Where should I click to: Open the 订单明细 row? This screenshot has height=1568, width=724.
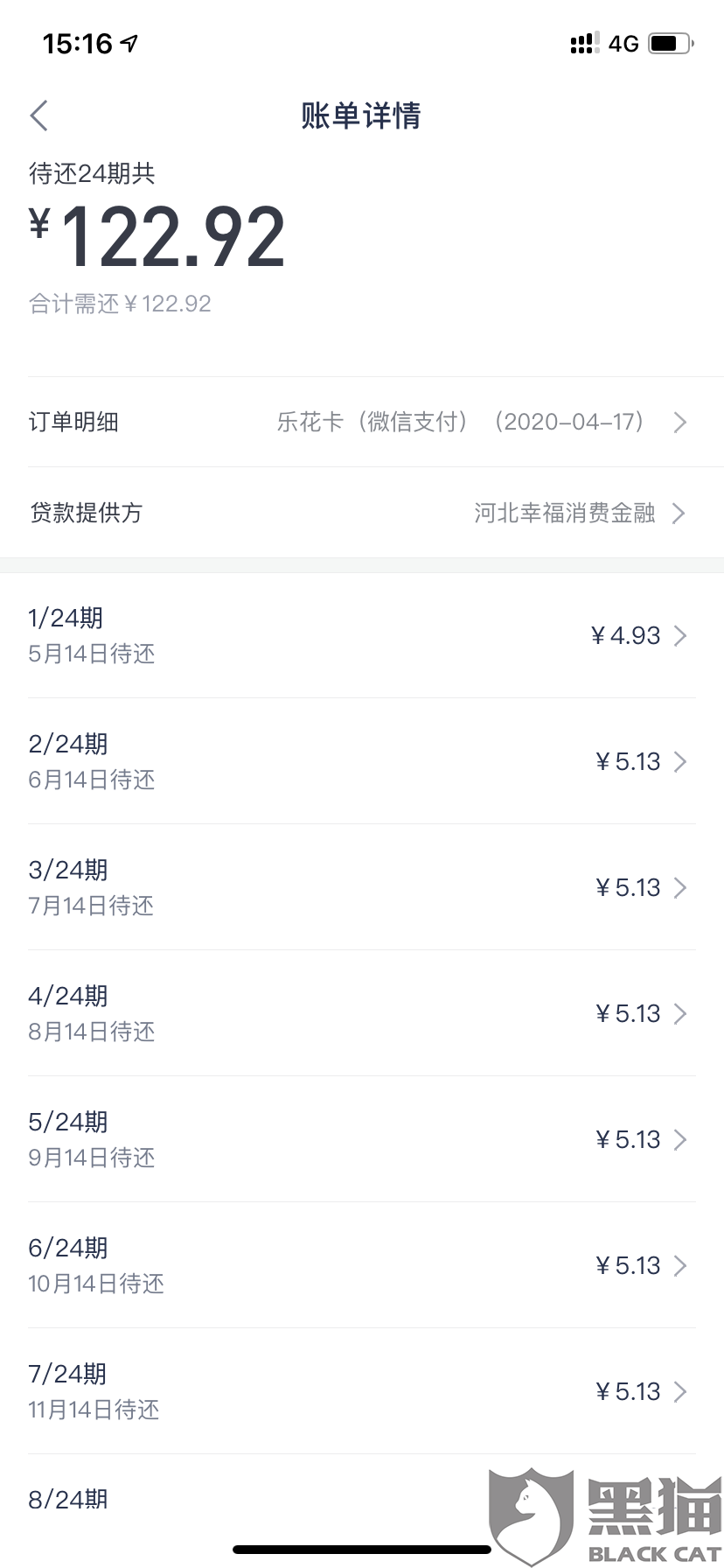pos(362,422)
